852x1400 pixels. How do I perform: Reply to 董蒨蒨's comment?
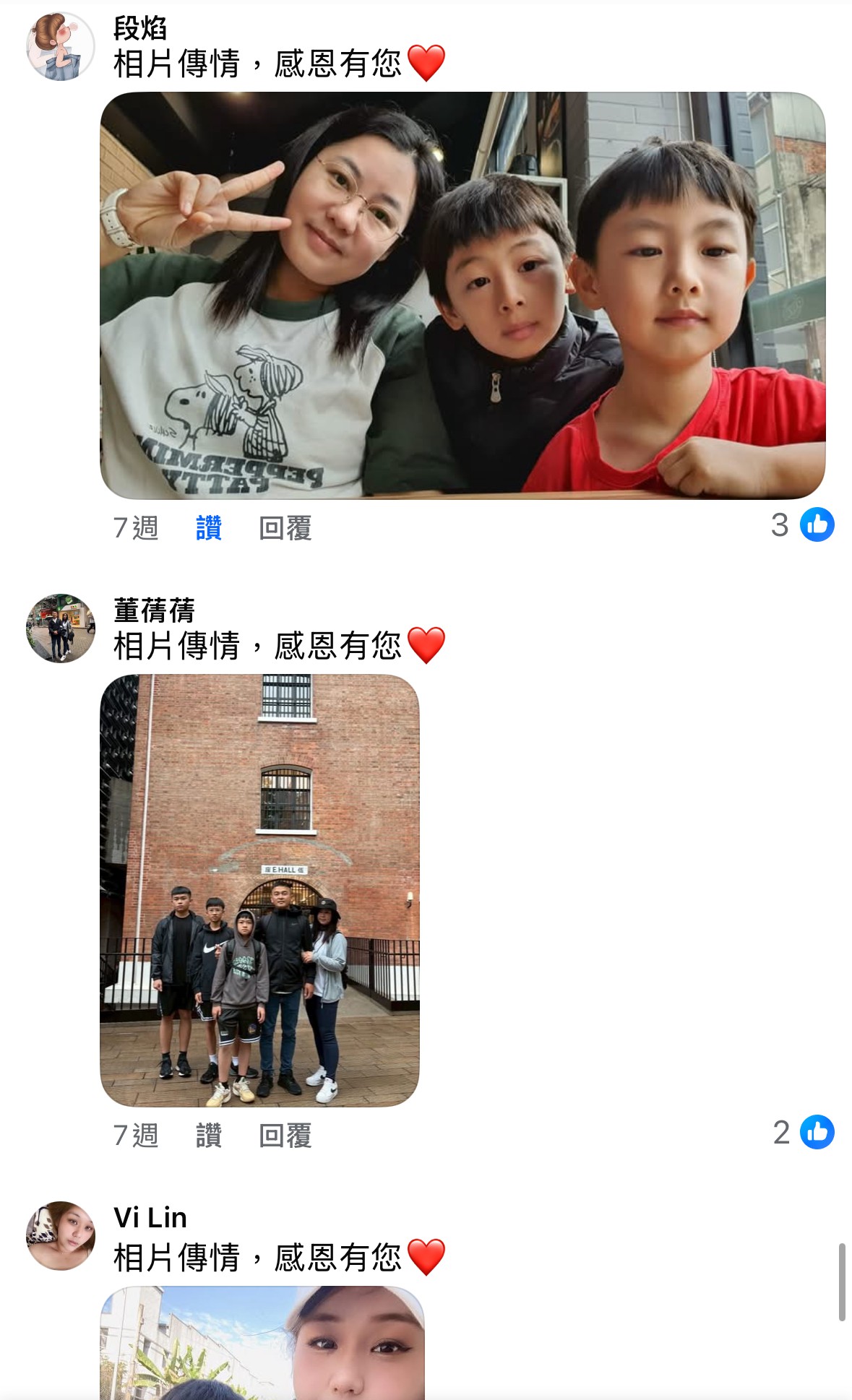pyautogui.click(x=285, y=1136)
